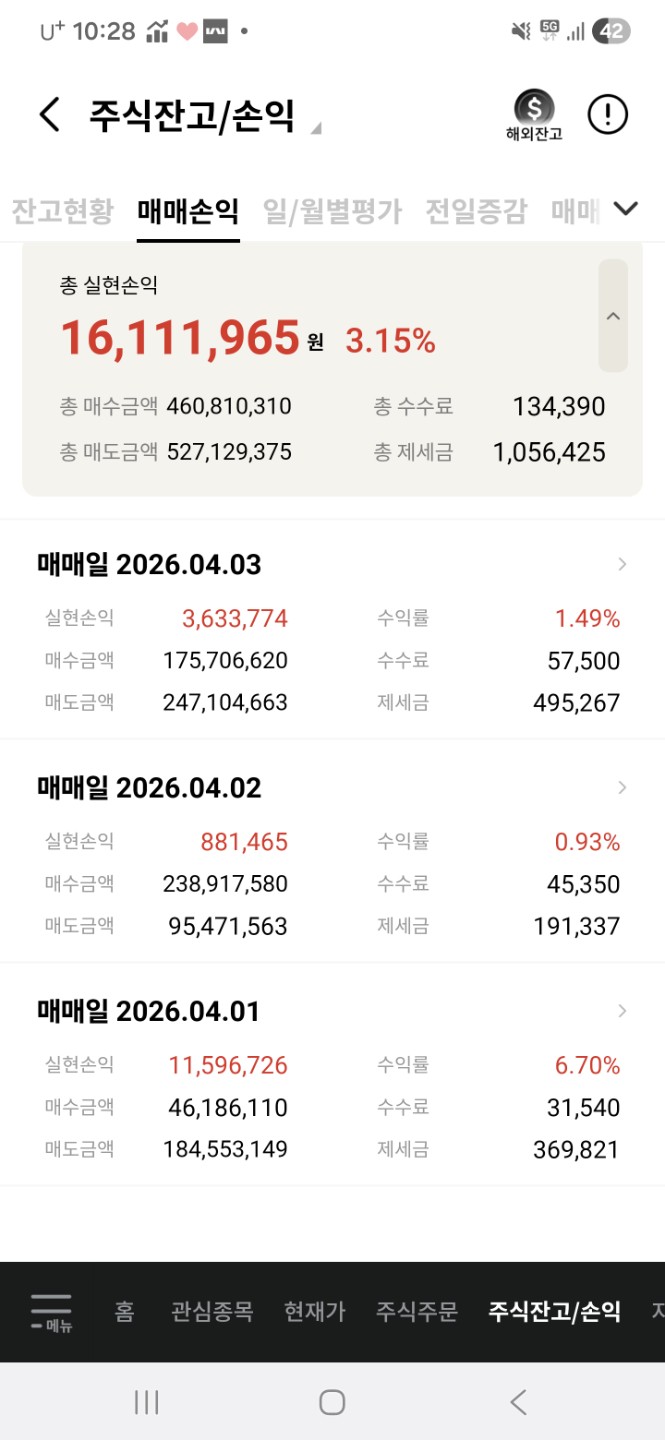Image resolution: width=665 pixels, height=1440 pixels.
Task: Select the 매매손익 tab
Action: 188,212
